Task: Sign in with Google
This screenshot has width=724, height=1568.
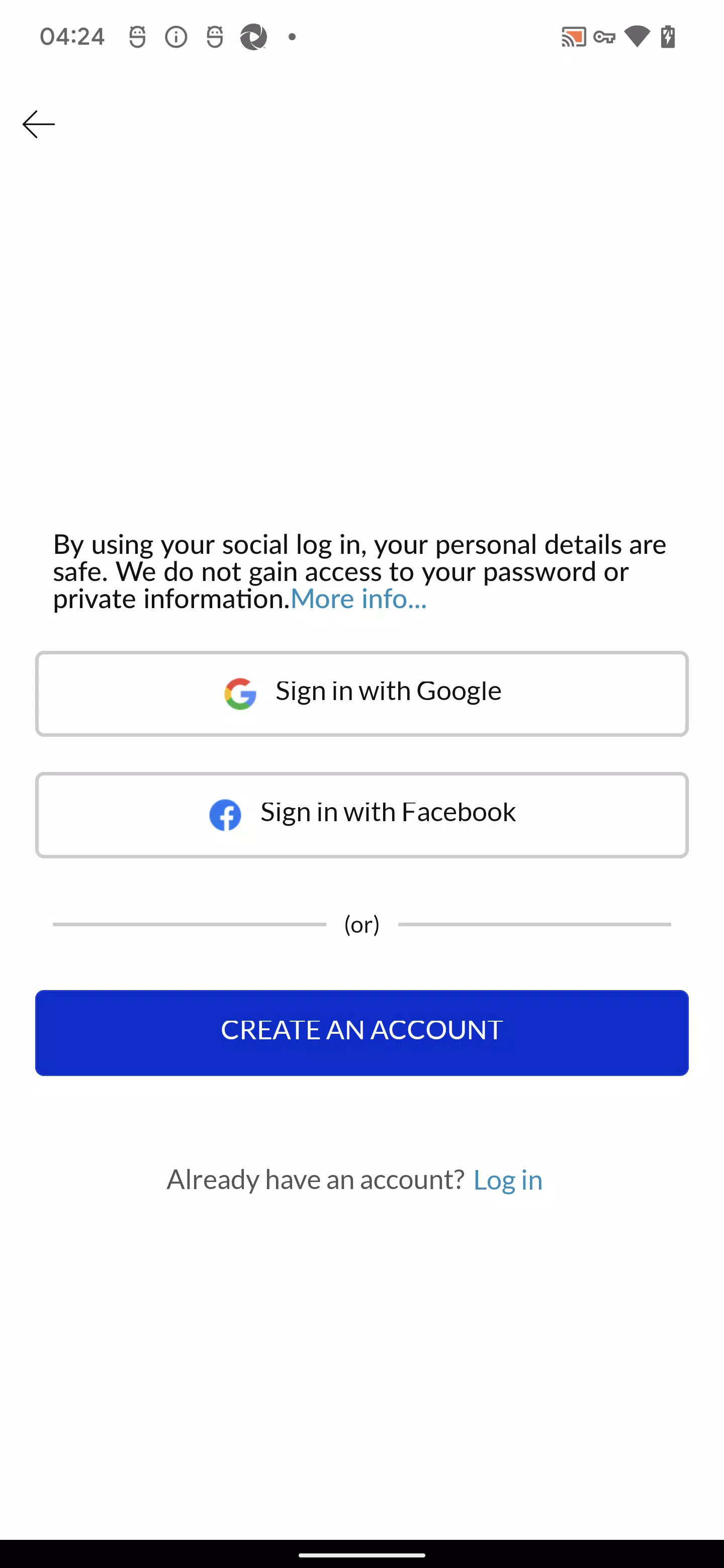Action: 361,694
